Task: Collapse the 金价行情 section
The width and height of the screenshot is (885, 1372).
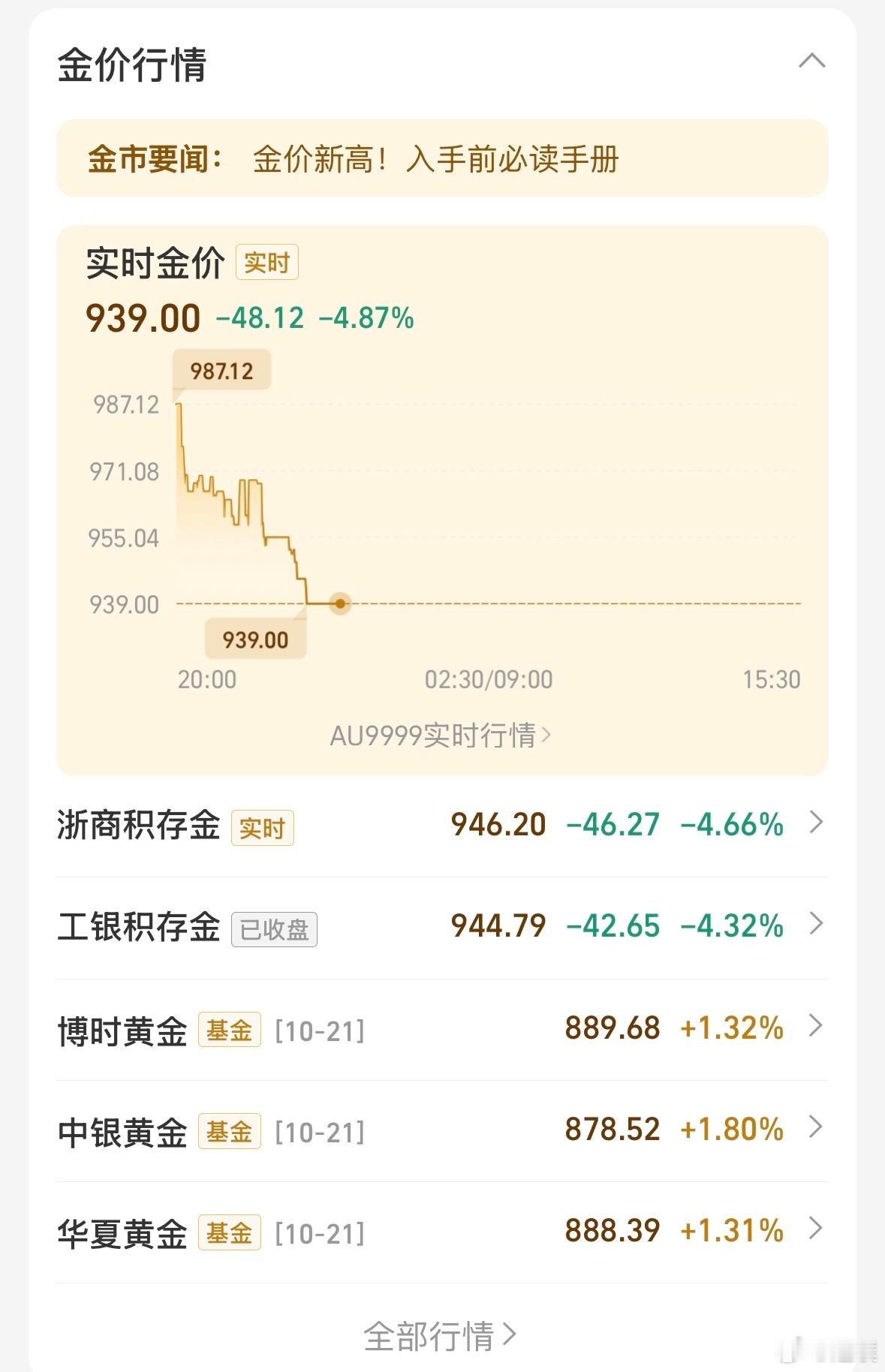Action: [811, 62]
